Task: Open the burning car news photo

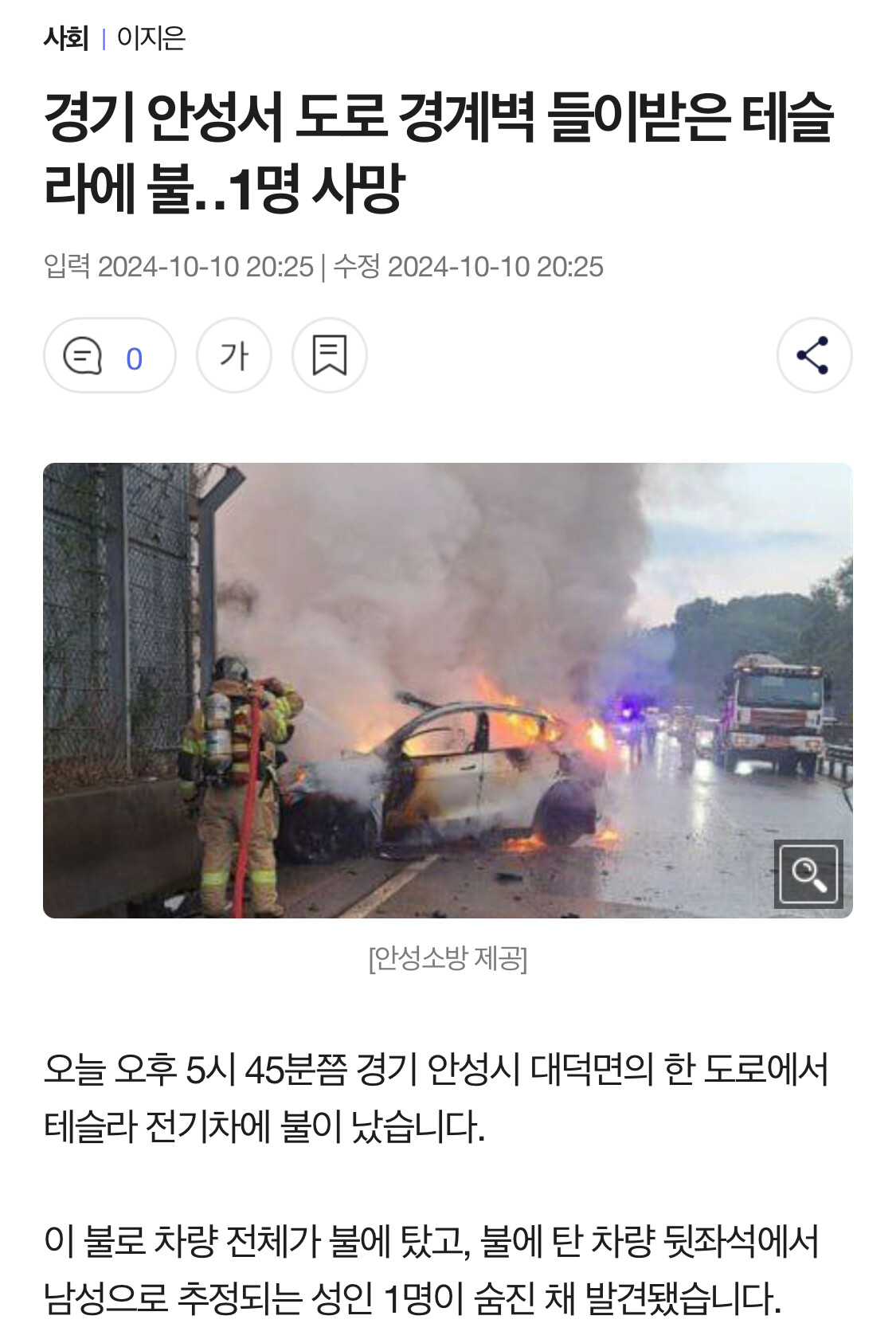Action: click(x=448, y=691)
